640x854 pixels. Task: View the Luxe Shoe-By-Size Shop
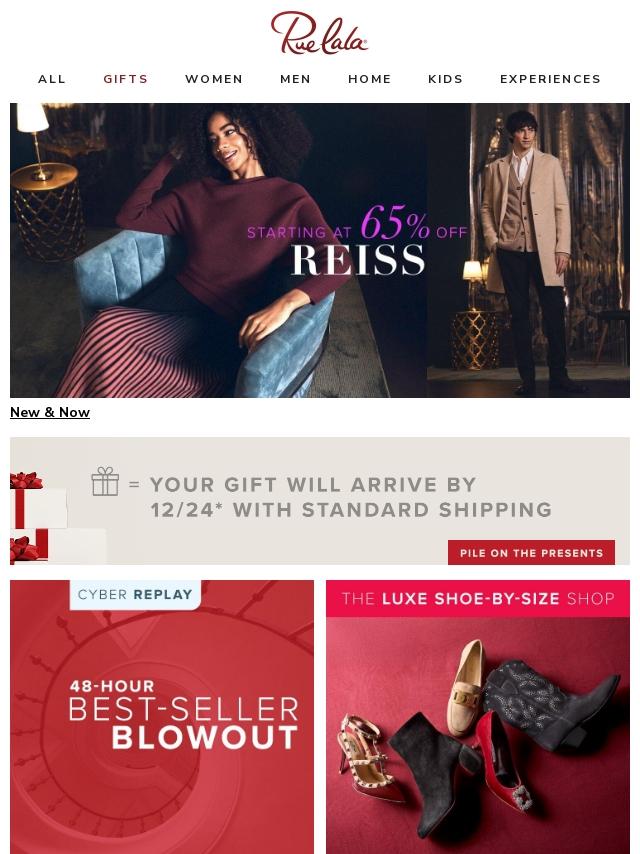[478, 716]
